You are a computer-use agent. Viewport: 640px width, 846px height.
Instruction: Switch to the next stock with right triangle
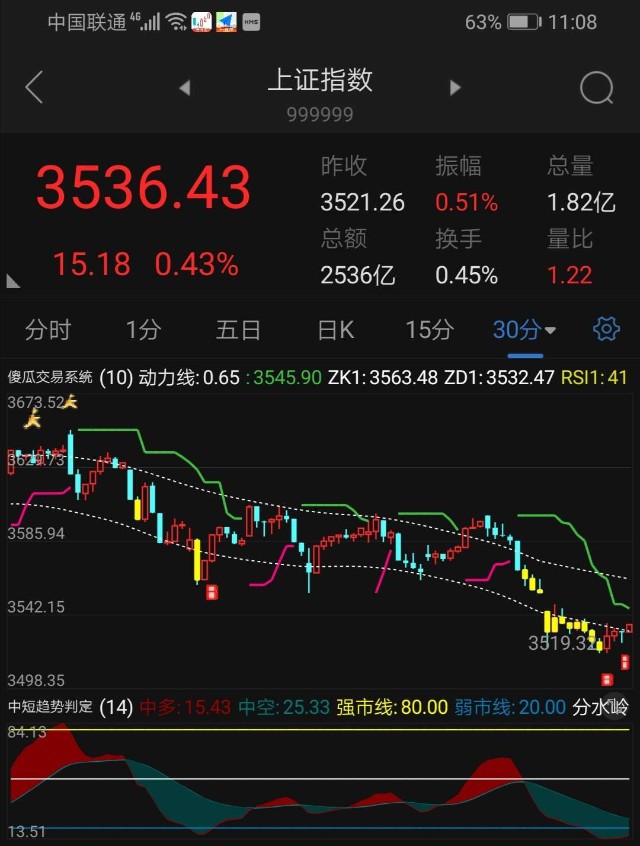click(455, 88)
